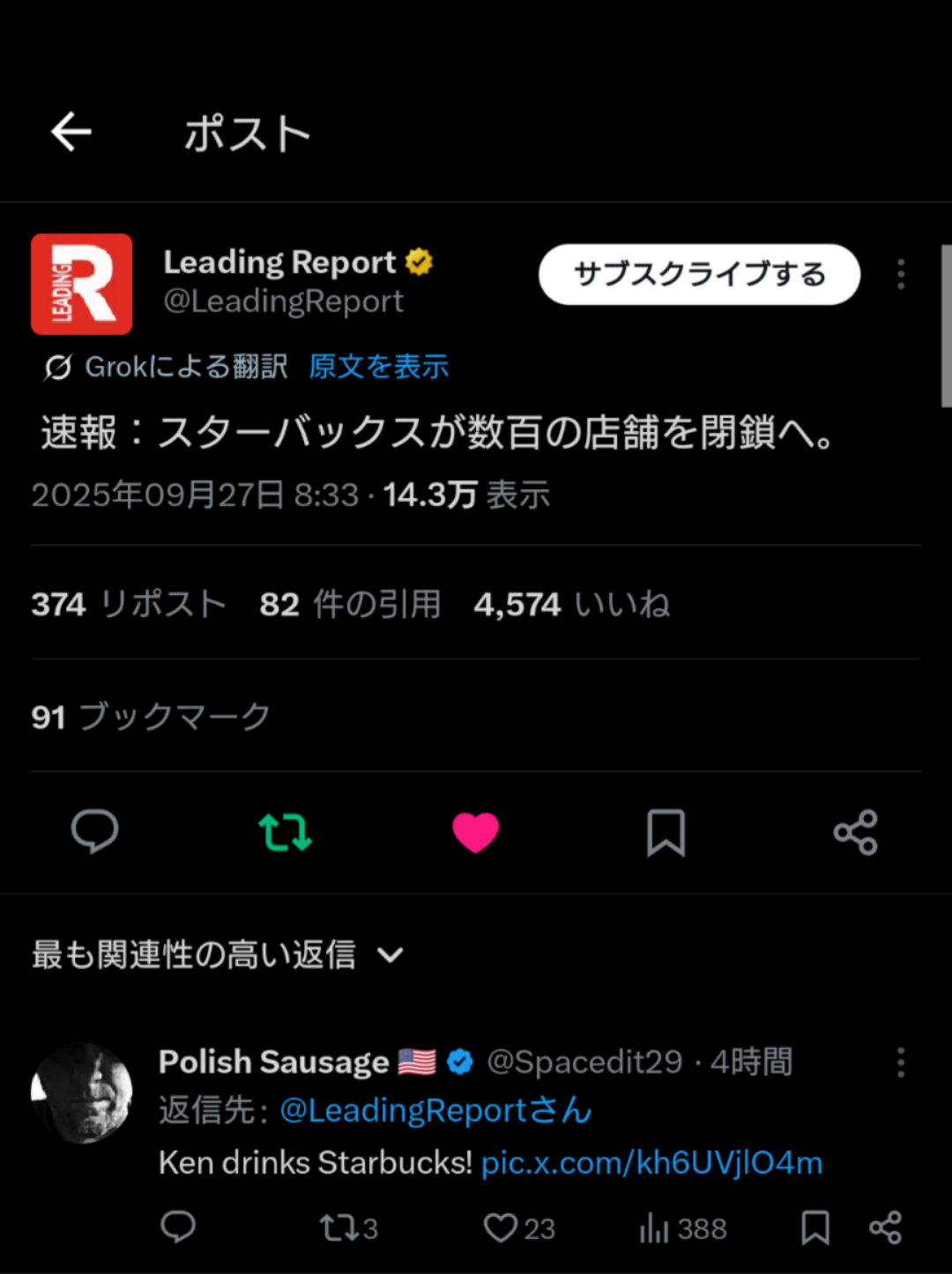Go back using the arrow icon
Screen dimensions: 952x1274
(x=71, y=133)
